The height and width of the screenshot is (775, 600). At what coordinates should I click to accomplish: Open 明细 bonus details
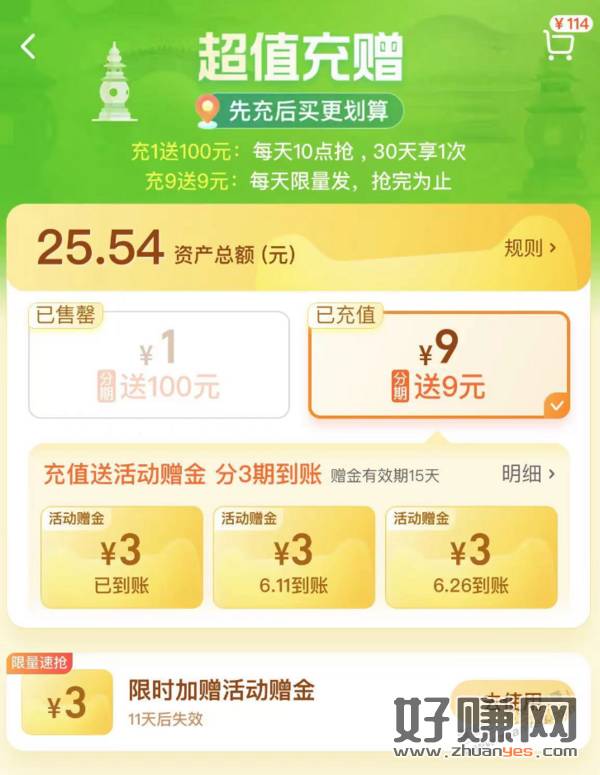tap(529, 473)
